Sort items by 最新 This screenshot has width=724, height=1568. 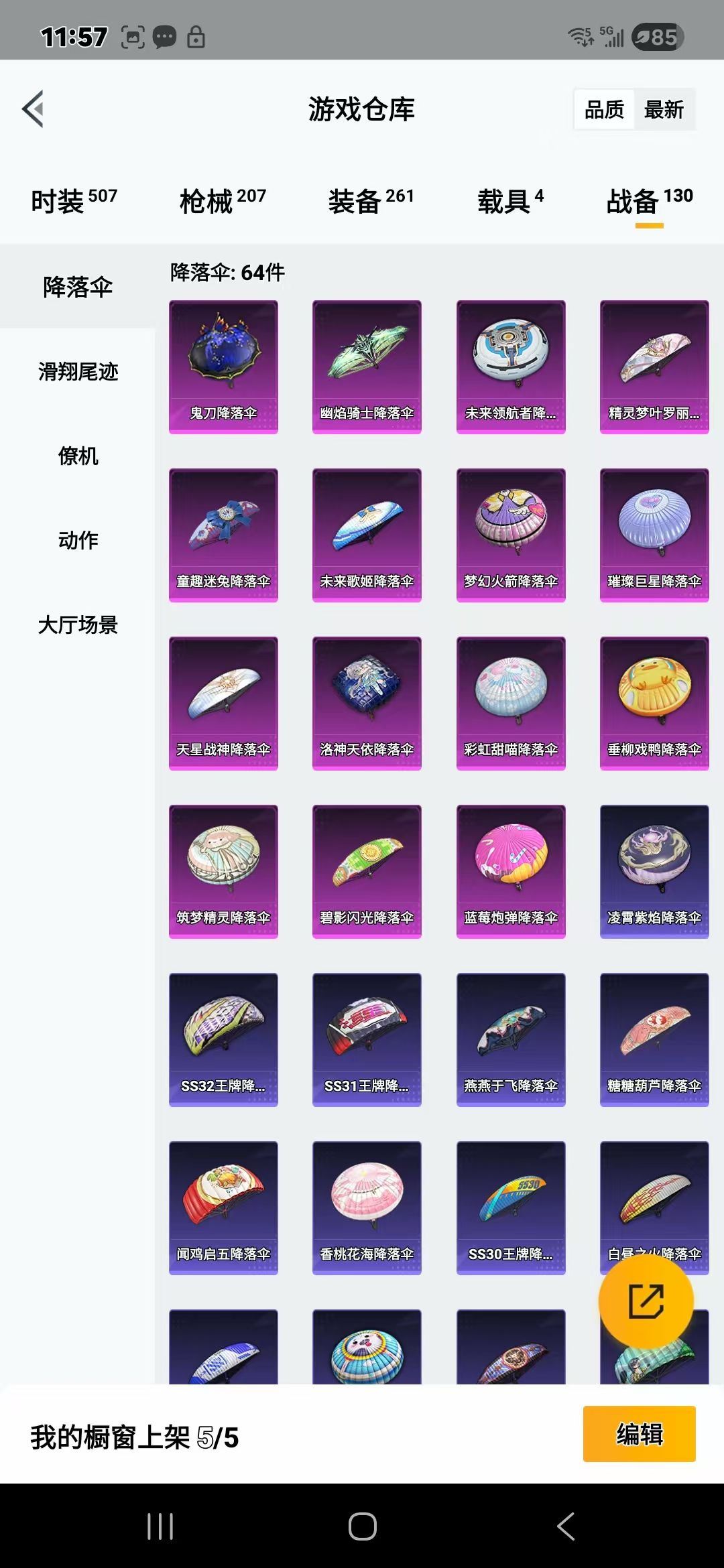point(663,109)
